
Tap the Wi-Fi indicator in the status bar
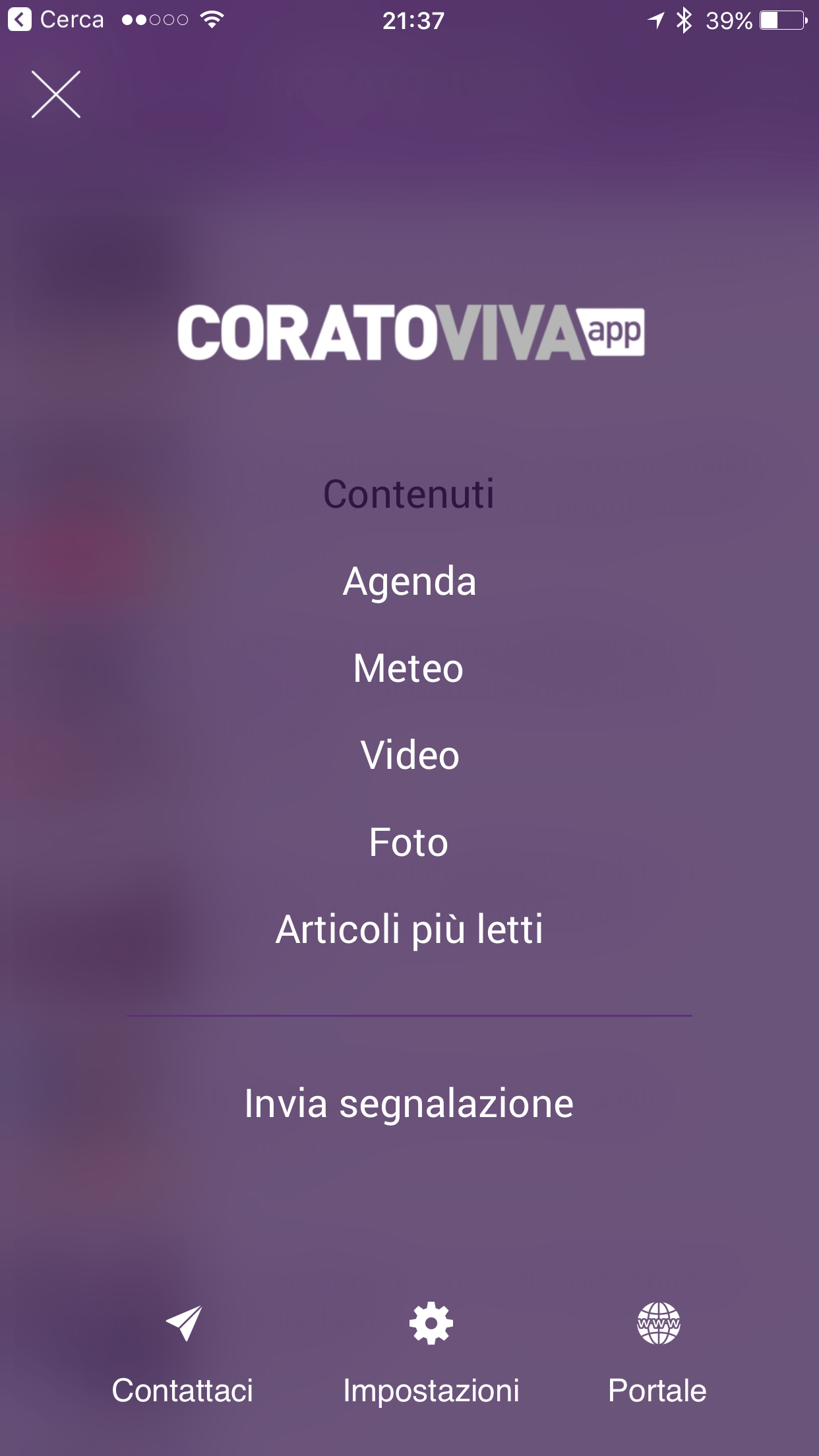pyautogui.click(x=210, y=20)
